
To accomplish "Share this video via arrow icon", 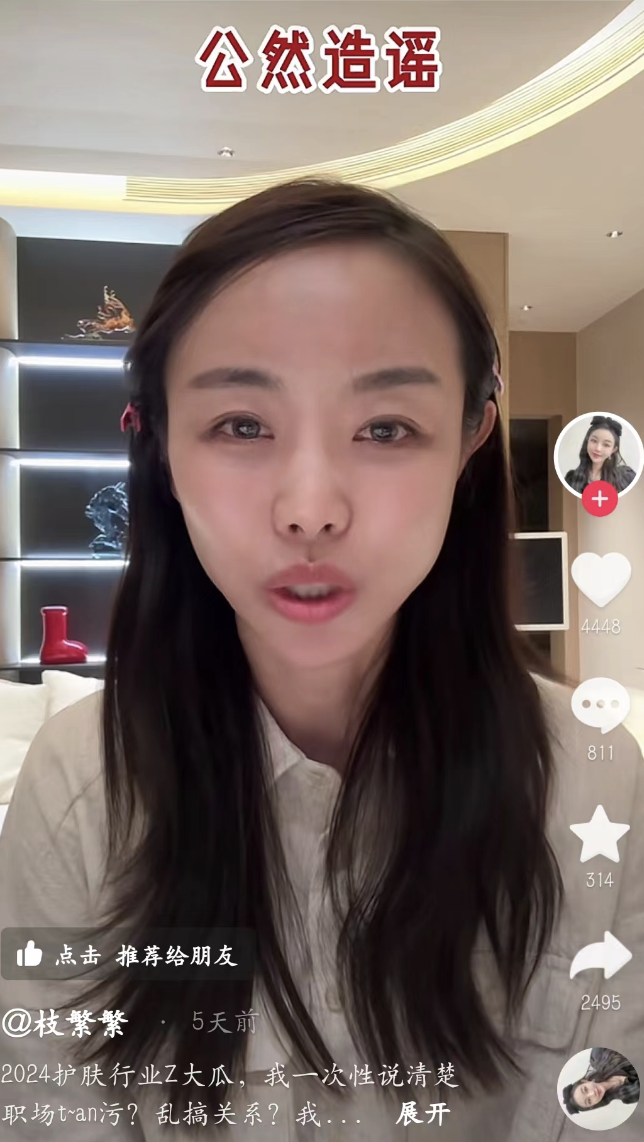I will pyautogui.click(x=600, y=956).
